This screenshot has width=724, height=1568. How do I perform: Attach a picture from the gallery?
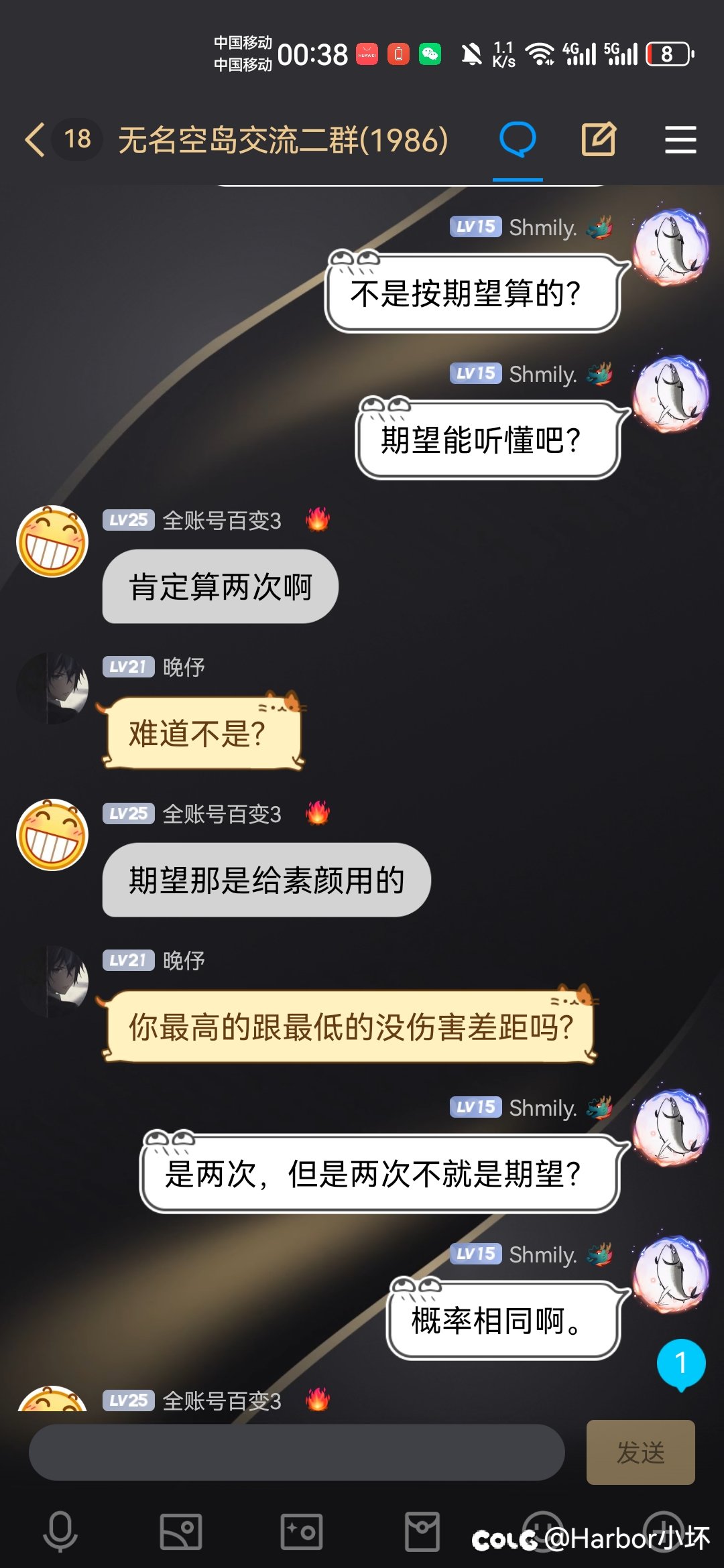(181, 1532)
